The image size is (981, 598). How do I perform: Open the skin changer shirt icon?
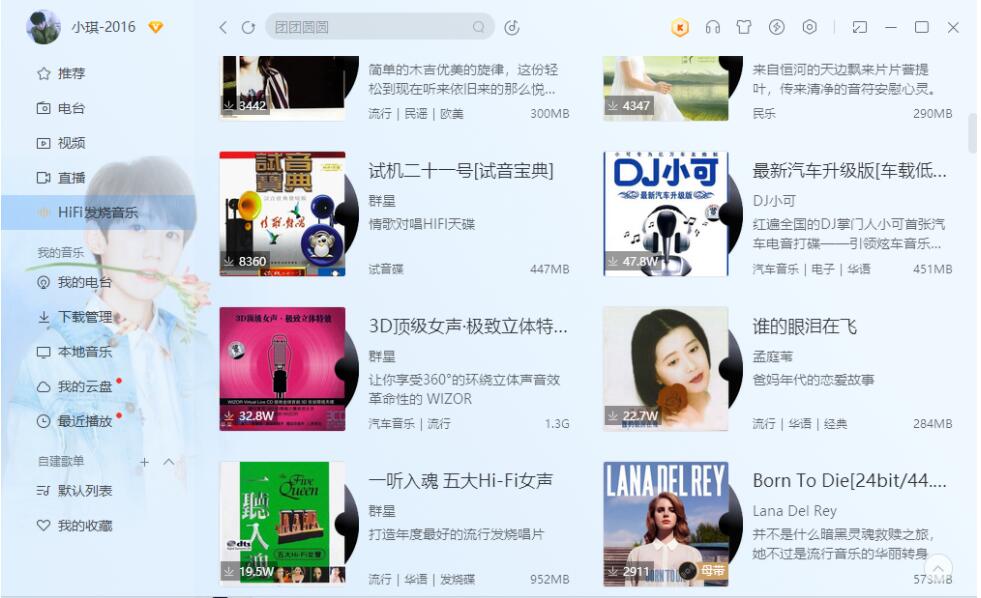coord(743,28)
